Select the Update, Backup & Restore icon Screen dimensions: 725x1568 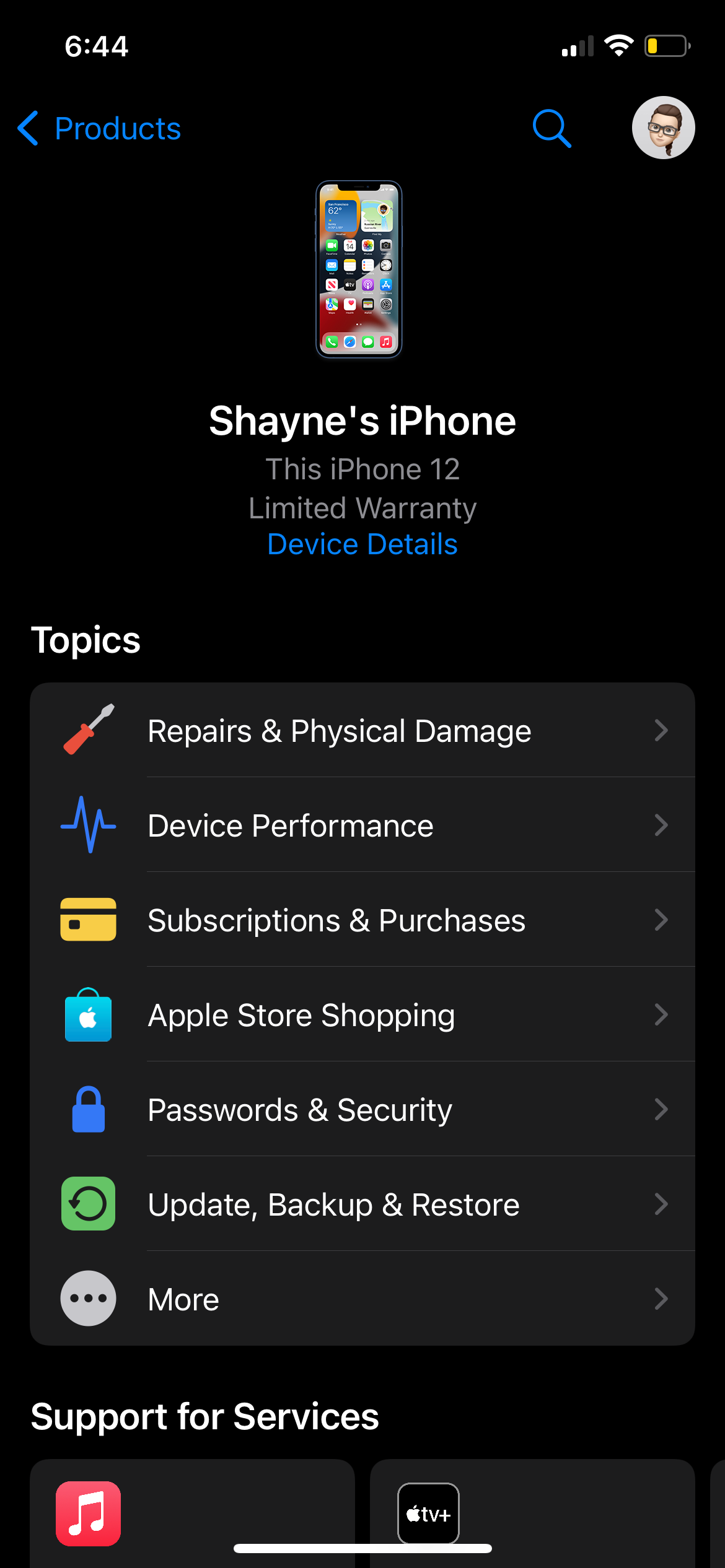click(87, 1204)
